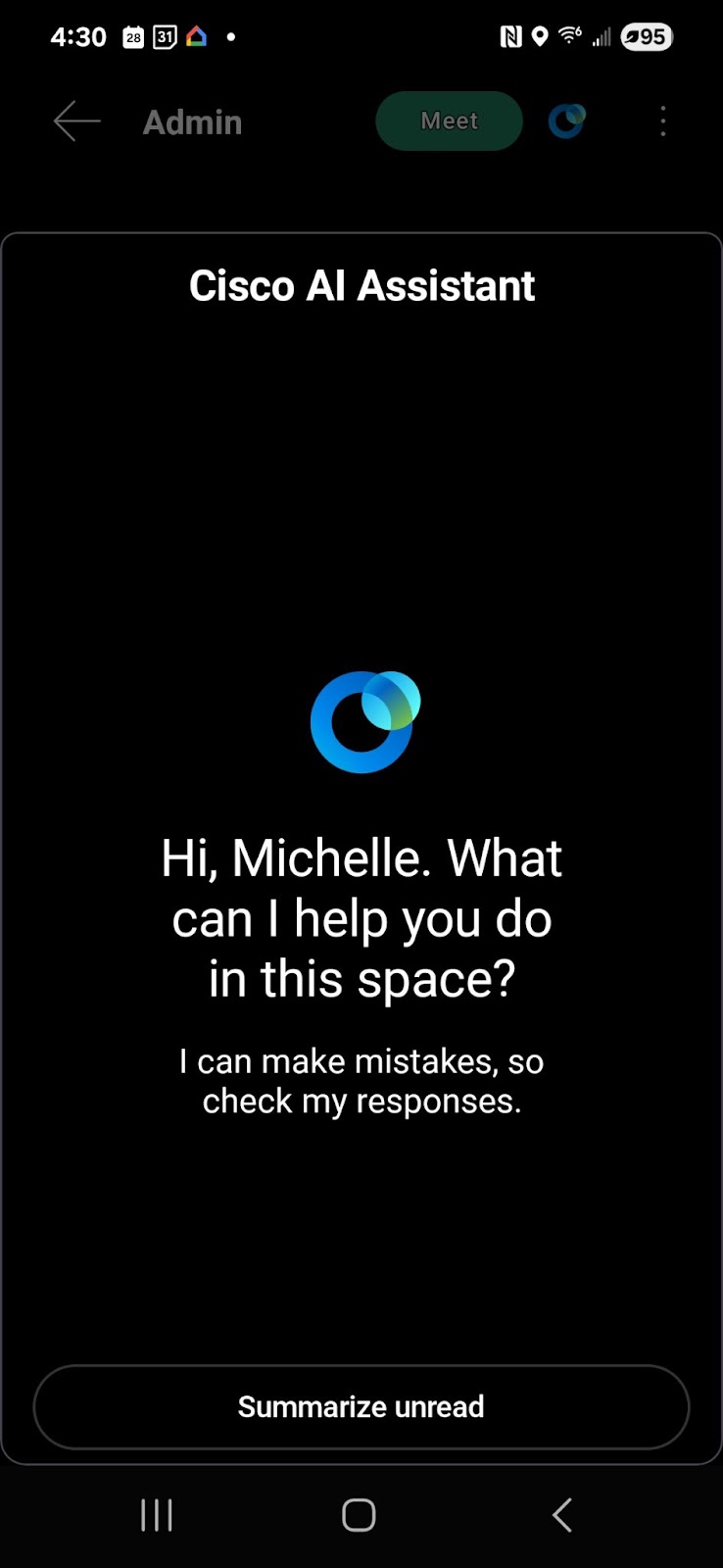Screen dimensions: 723x1568
Task: Go back using the top-left arrow
Action: [77, 122]
